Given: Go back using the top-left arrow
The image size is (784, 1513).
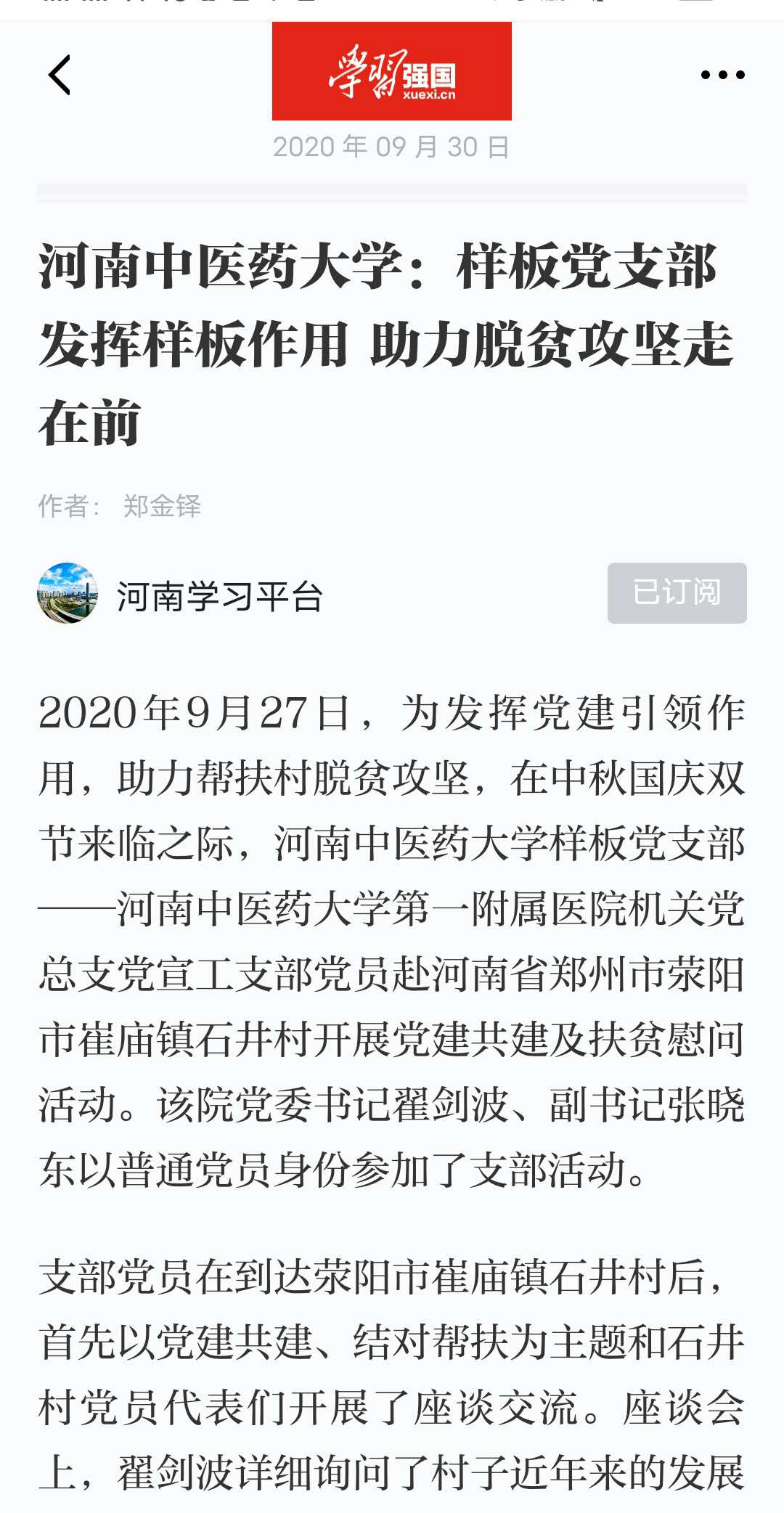Looking at the screenshot, I should pos(60,75).
